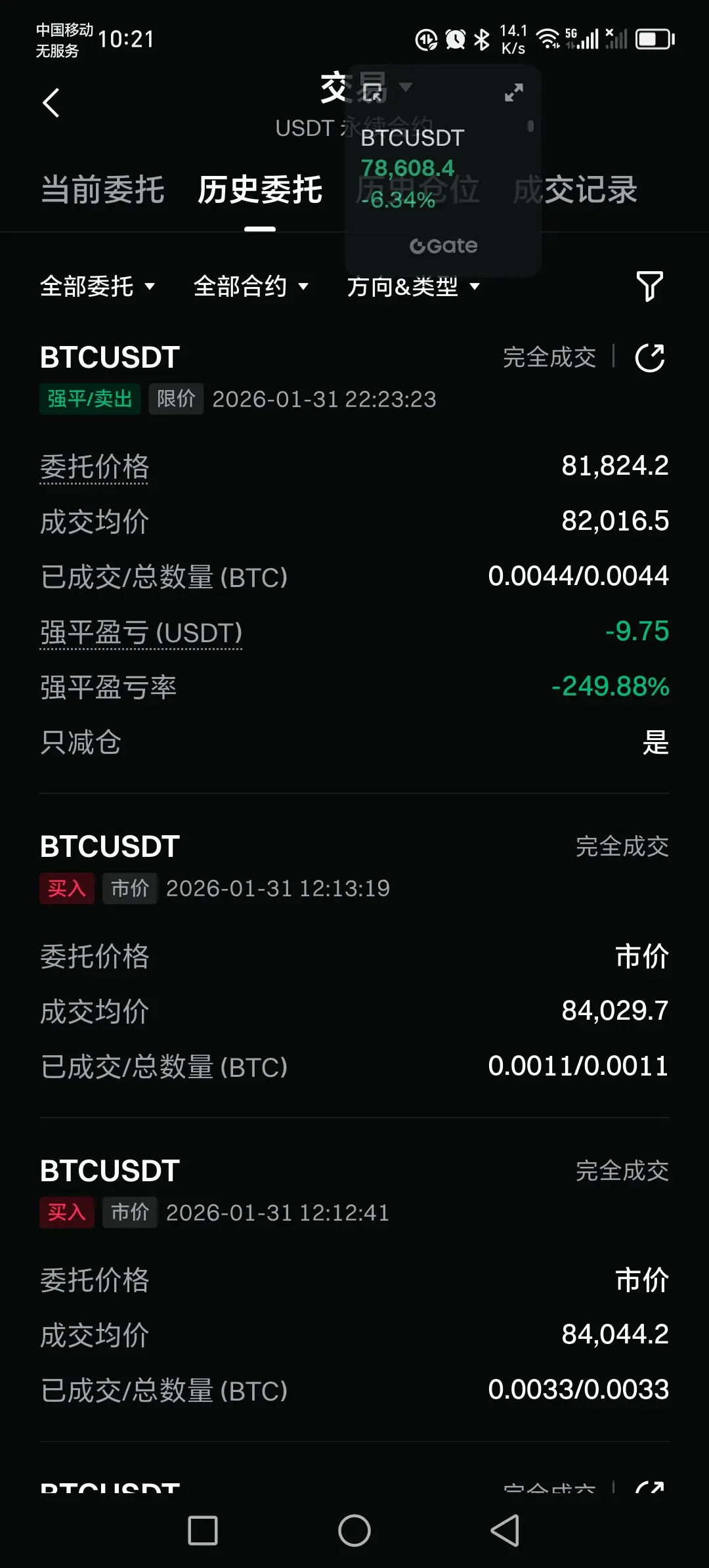Go back using the top-left arrow
This screenshot has width=709, height=1568.
pos(51,103)
